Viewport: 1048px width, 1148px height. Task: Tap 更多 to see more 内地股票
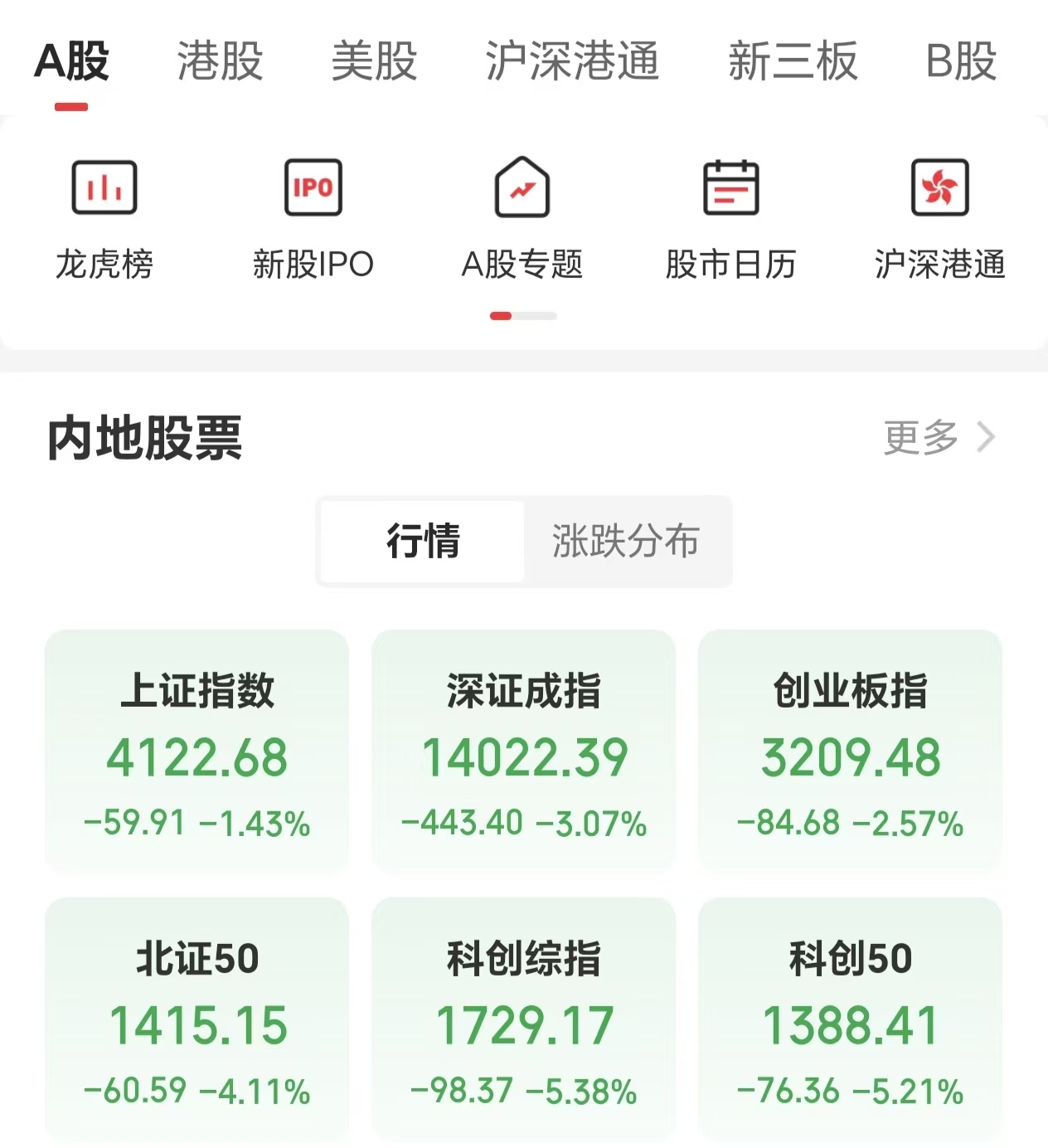click(939, 437)
